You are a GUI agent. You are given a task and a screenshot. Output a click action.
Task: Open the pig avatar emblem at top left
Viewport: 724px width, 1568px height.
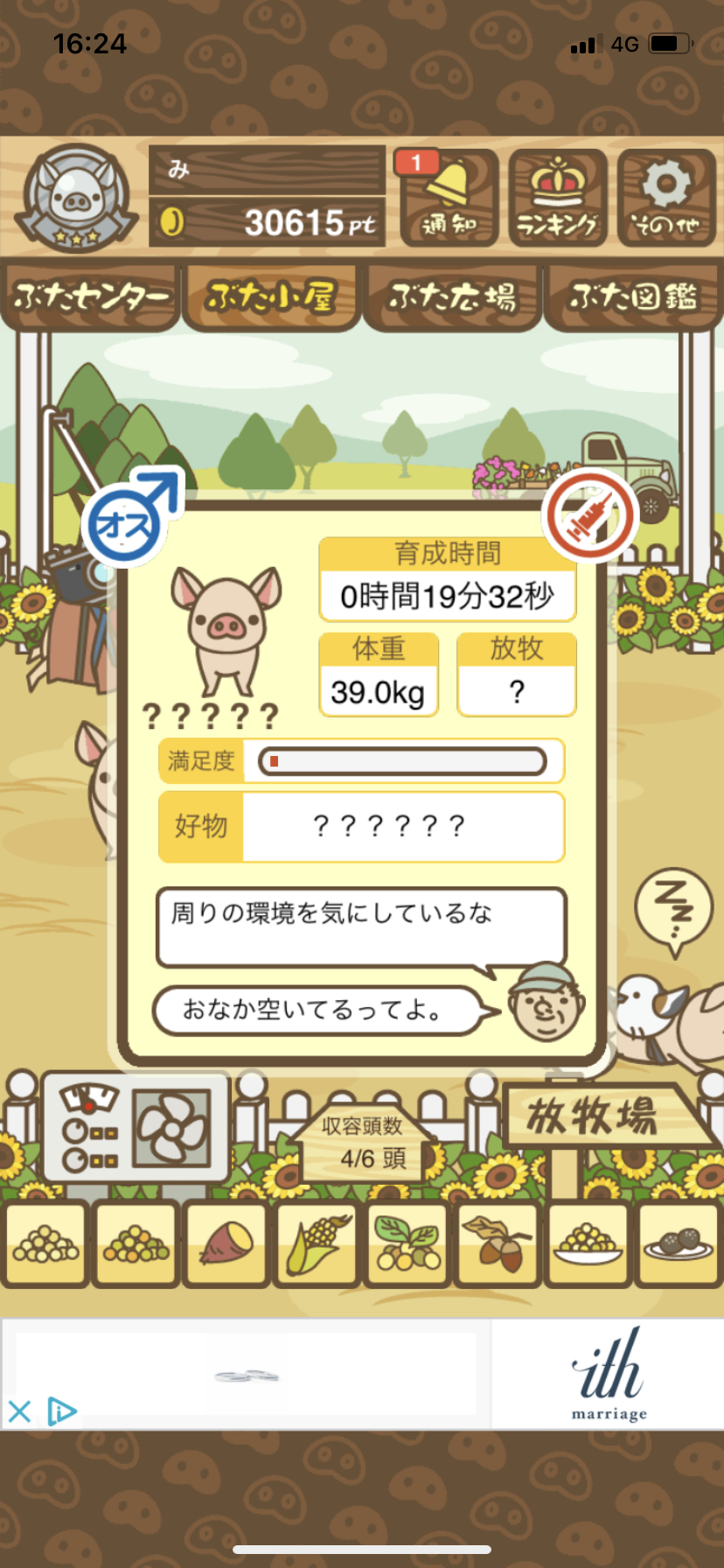tap(77, 198)
